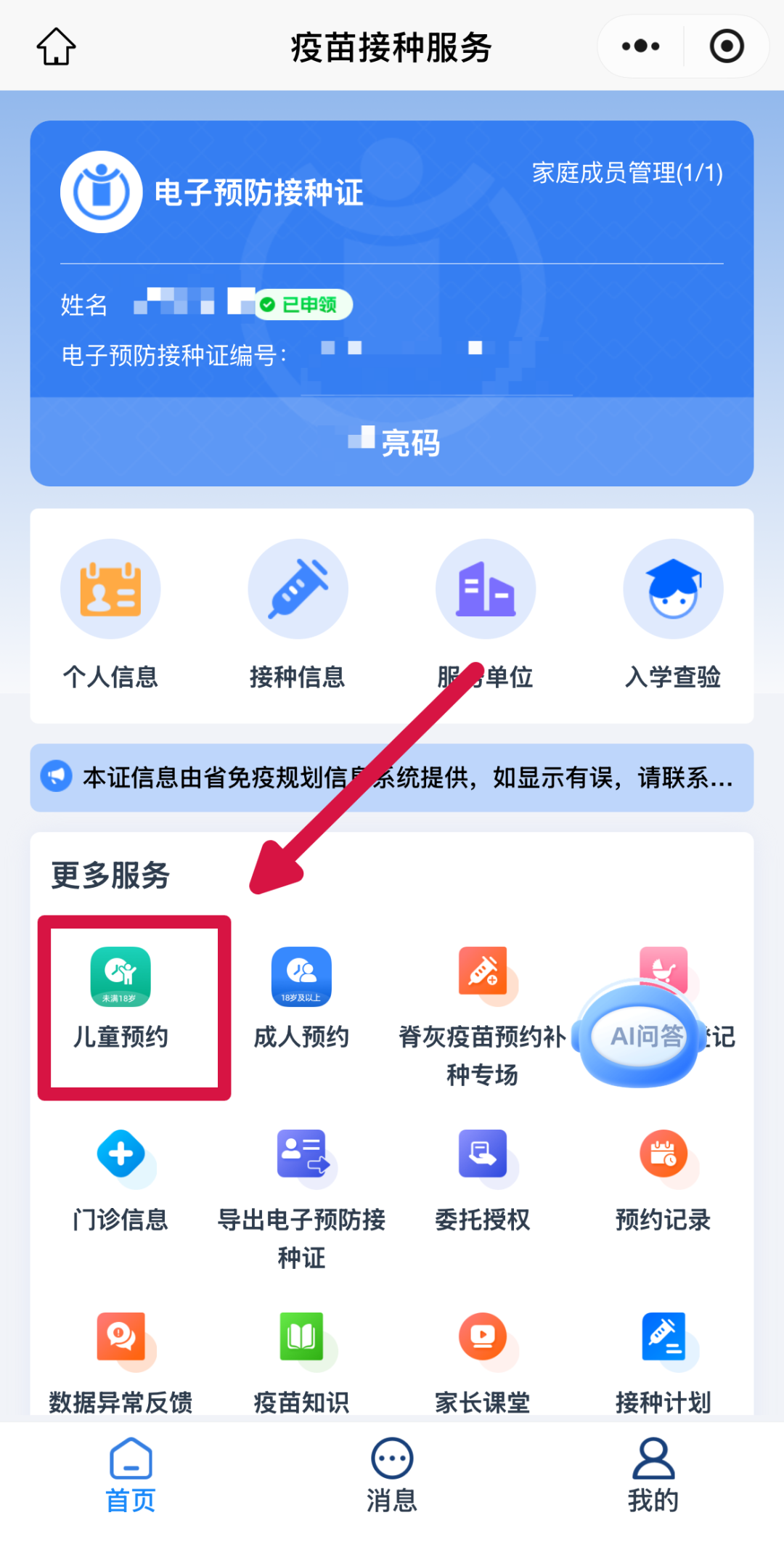Select 导出电子预防接种证
The image size is (784, 1547).
pyautogui.click(x=301, y=1191)
